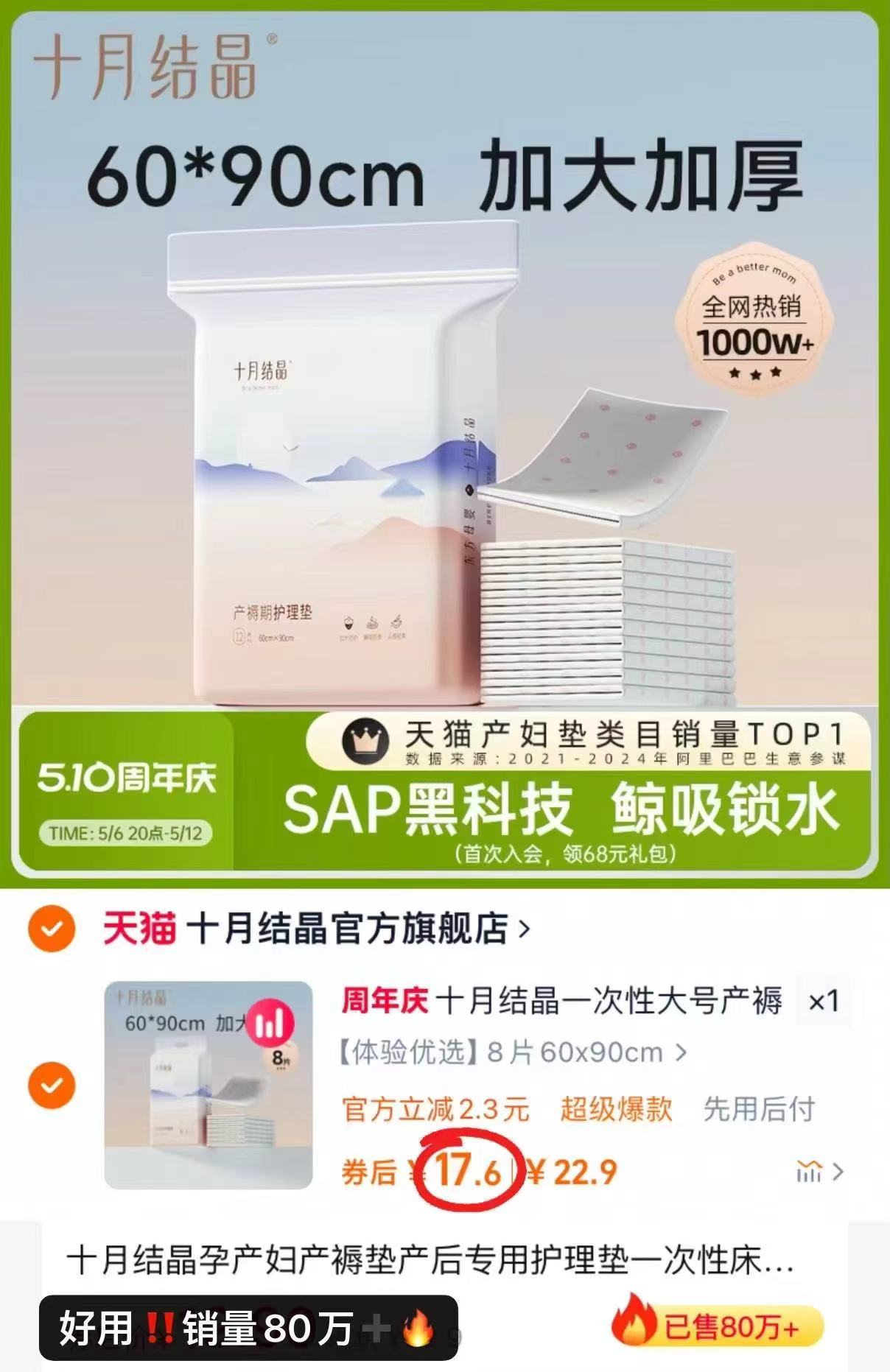Toggle the product selection checkmark
Screen dimensions: 890x1372
tap(50, 1084)
